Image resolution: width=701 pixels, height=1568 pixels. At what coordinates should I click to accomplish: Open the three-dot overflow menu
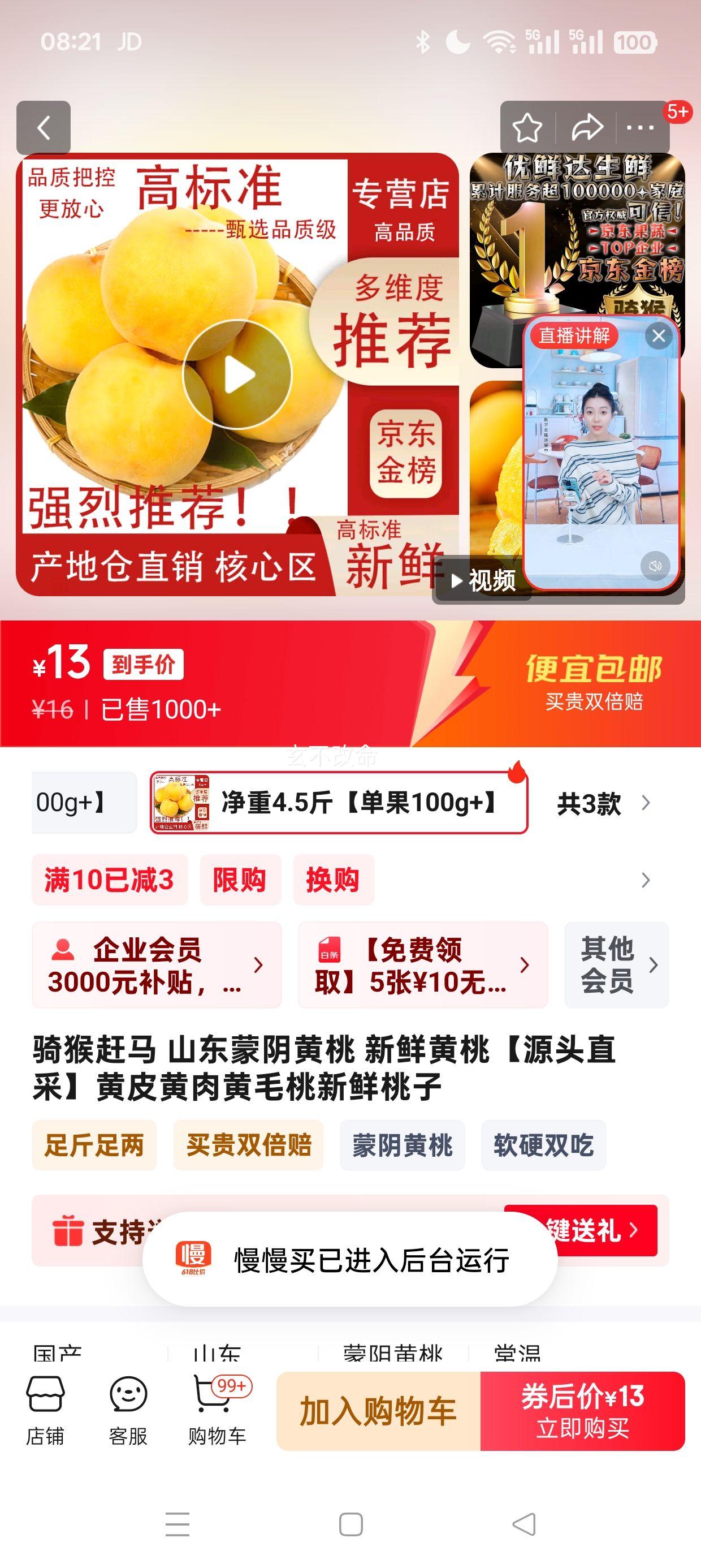[640, 128]
